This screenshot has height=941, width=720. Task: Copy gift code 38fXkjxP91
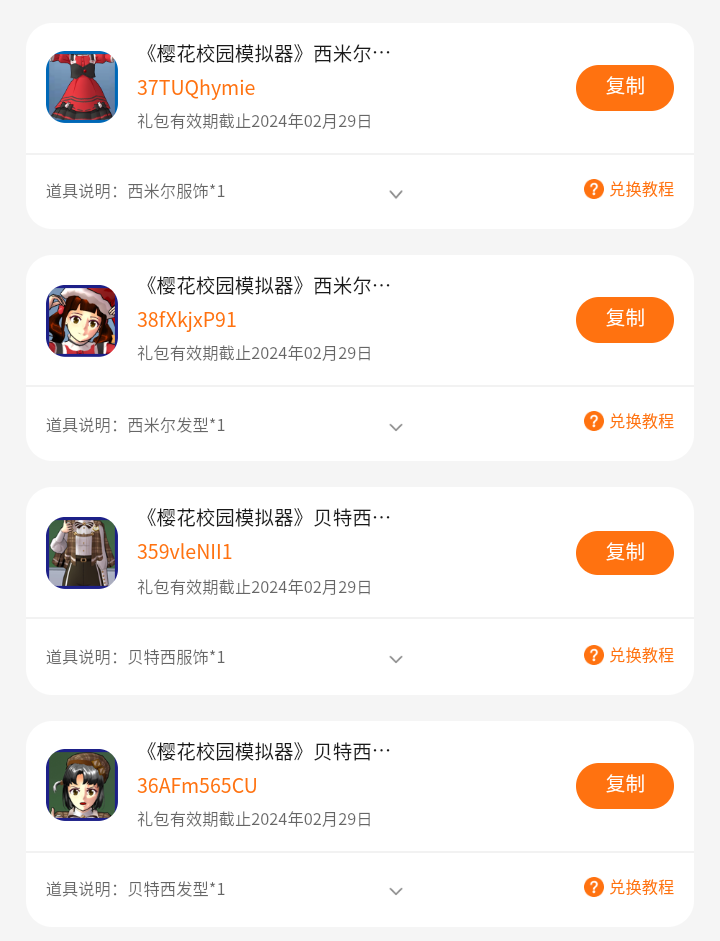[x=624, y=319]
